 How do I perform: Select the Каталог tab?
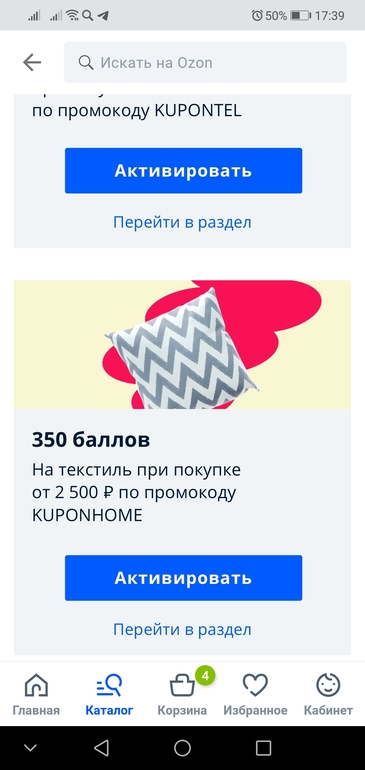coord(109,694)
